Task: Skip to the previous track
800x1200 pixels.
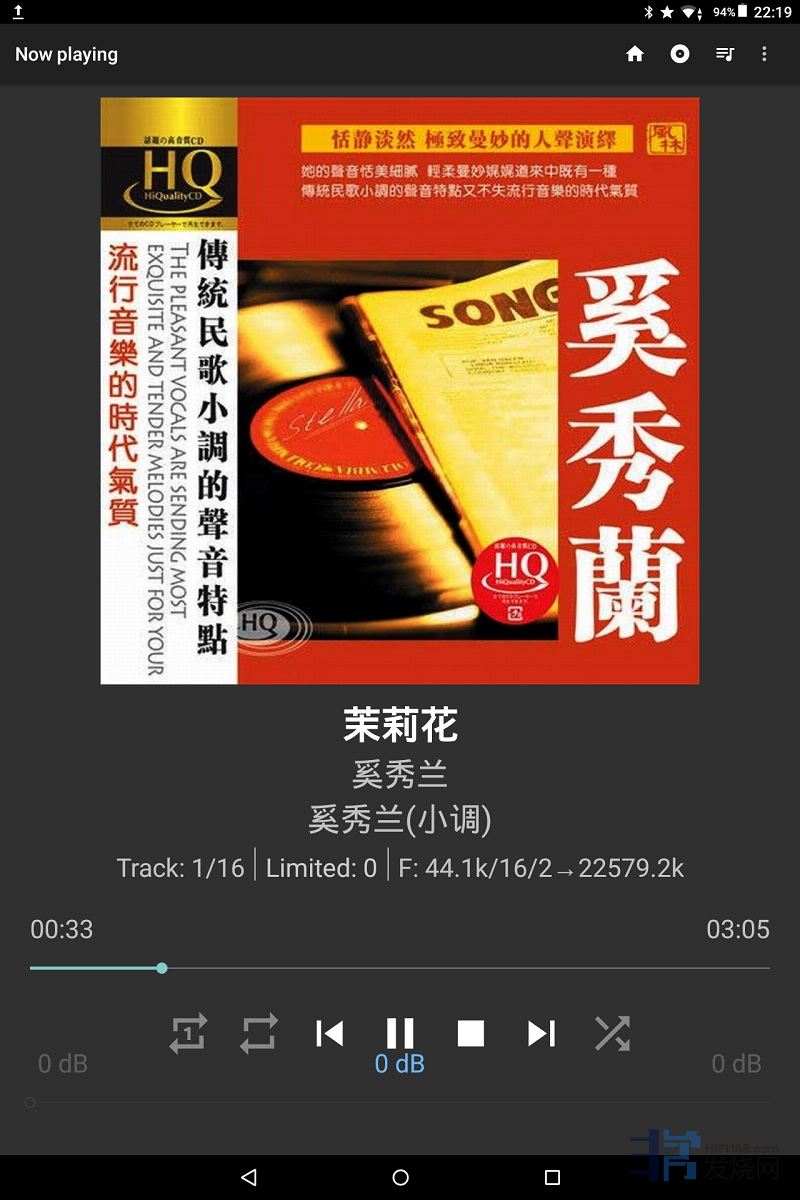Action: (330, 1033)
